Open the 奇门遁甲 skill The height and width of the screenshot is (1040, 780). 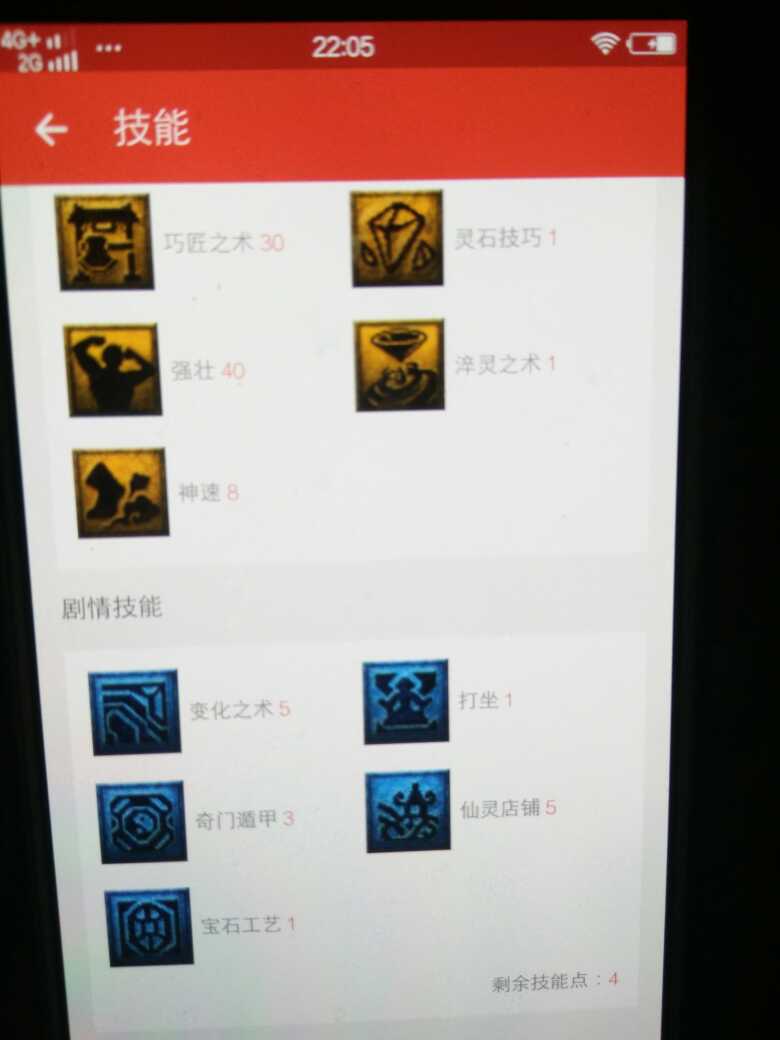142,821
